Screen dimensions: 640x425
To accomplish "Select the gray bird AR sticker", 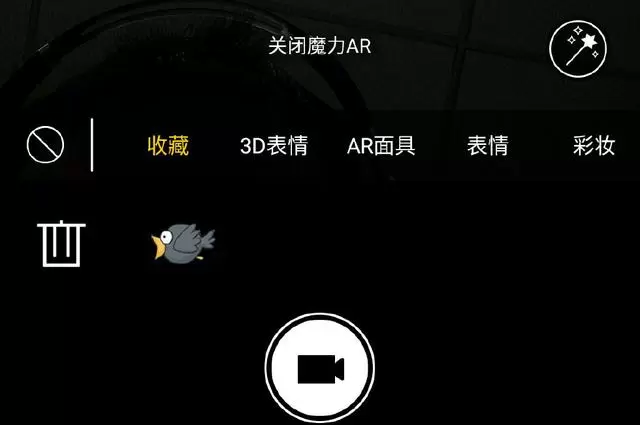I will (183, 243).
